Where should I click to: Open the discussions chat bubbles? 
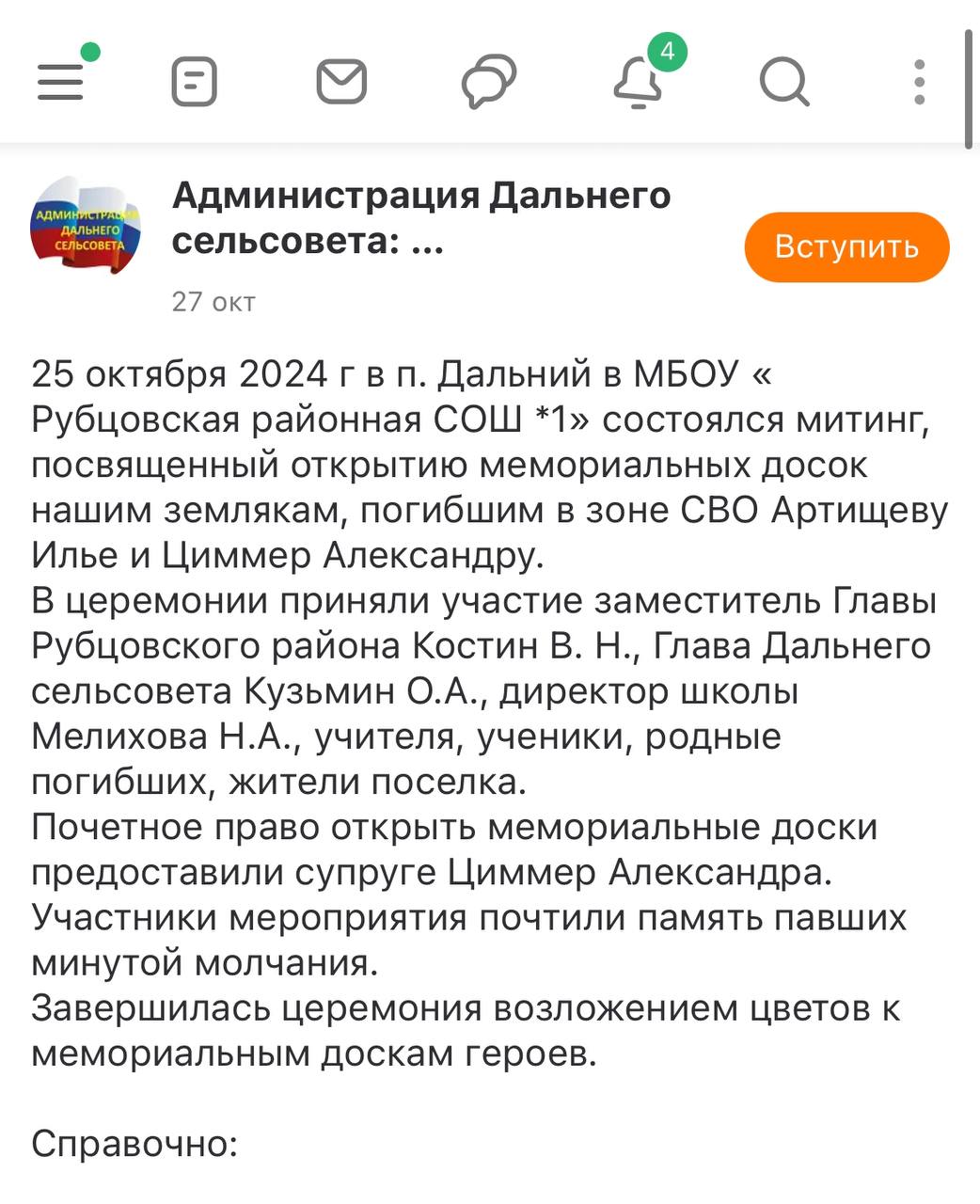(x=489, y=82)
